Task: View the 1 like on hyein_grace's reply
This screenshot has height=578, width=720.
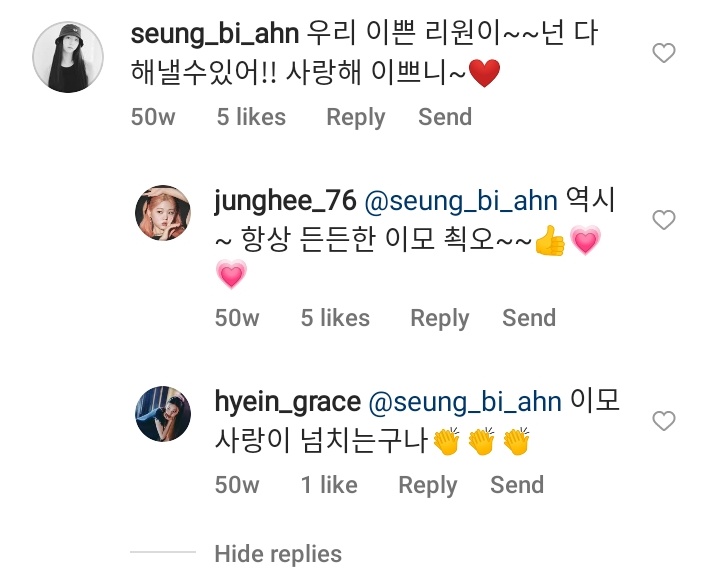Action: pyautogui.click(x=329, y=485)
